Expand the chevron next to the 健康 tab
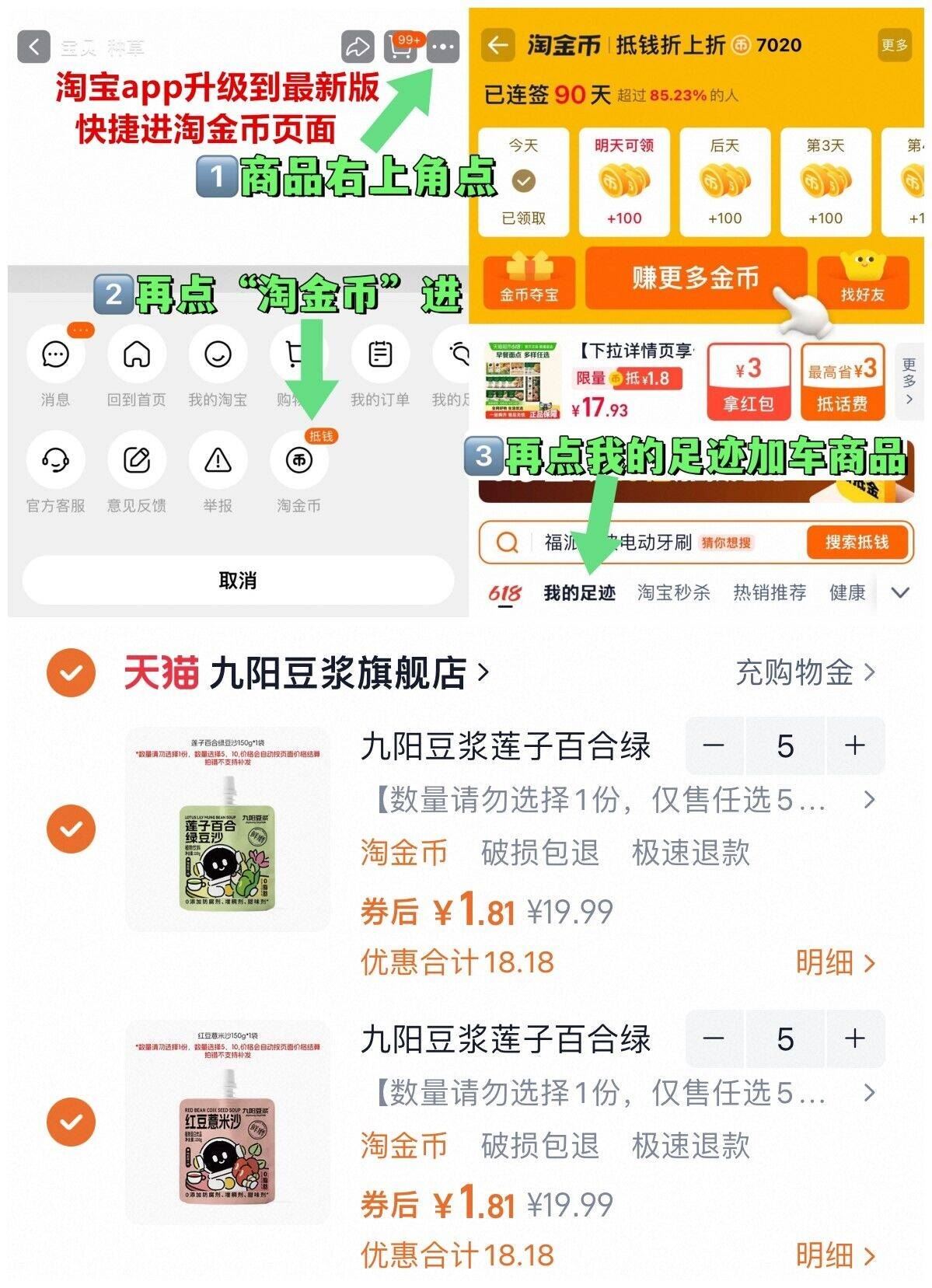This screenshot has width=932, height=1288. pyautogui.click(x=901, y=593)
